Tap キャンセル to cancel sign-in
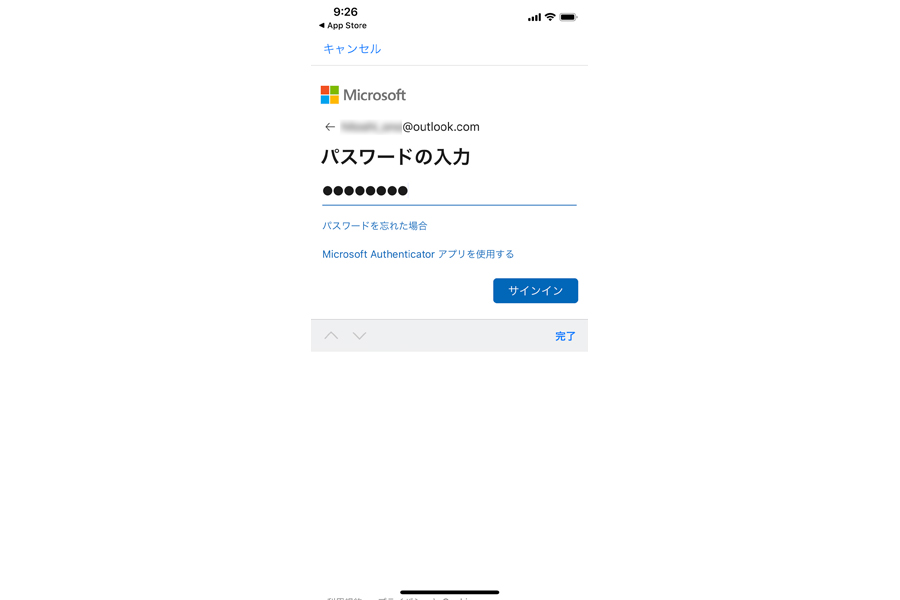Viewport: 900px width, 600px height. coord(352,49)
